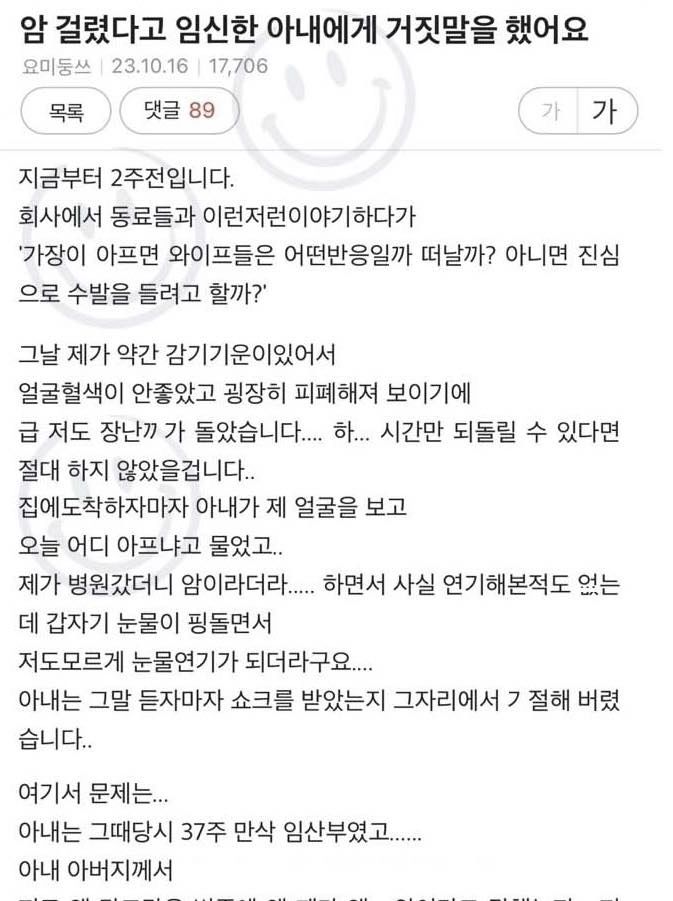This screenshot has height=901, width=673.
Task: Open the 목록 list button
Action: pos(66,112)
